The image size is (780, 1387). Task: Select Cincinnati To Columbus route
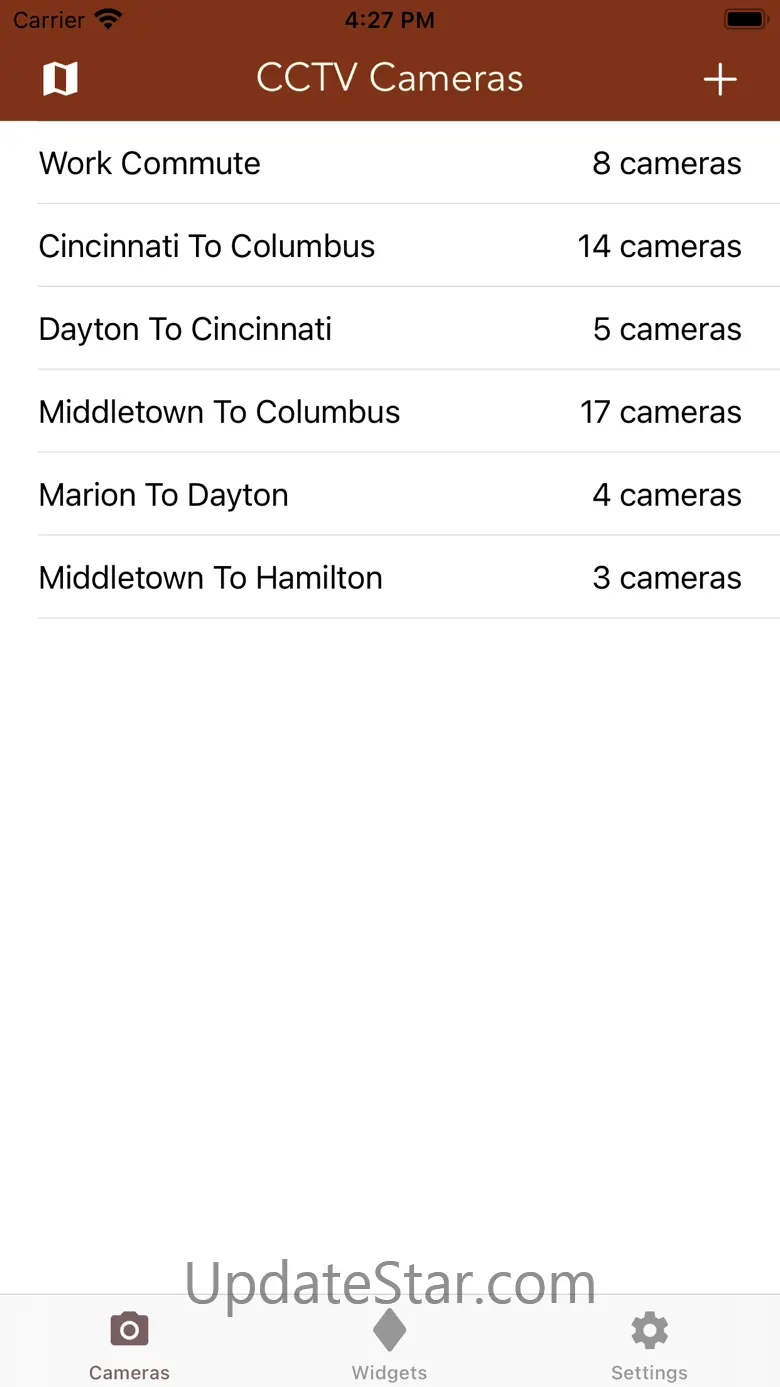(390, 246)
